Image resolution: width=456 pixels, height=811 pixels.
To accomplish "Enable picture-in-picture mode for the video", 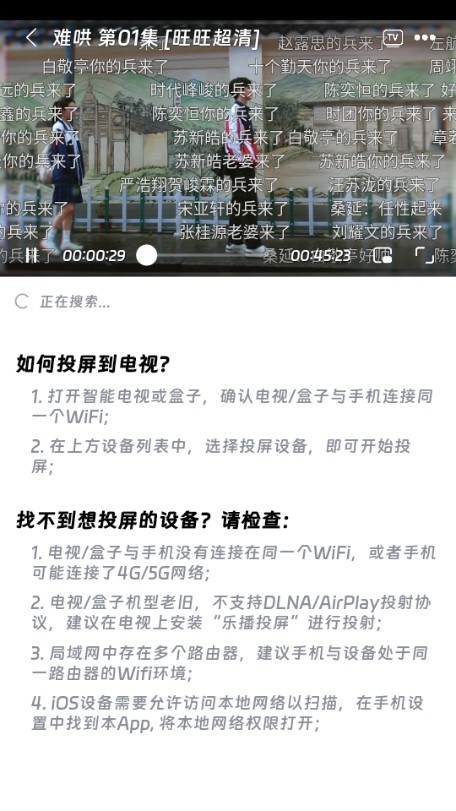I will (383, 256).
